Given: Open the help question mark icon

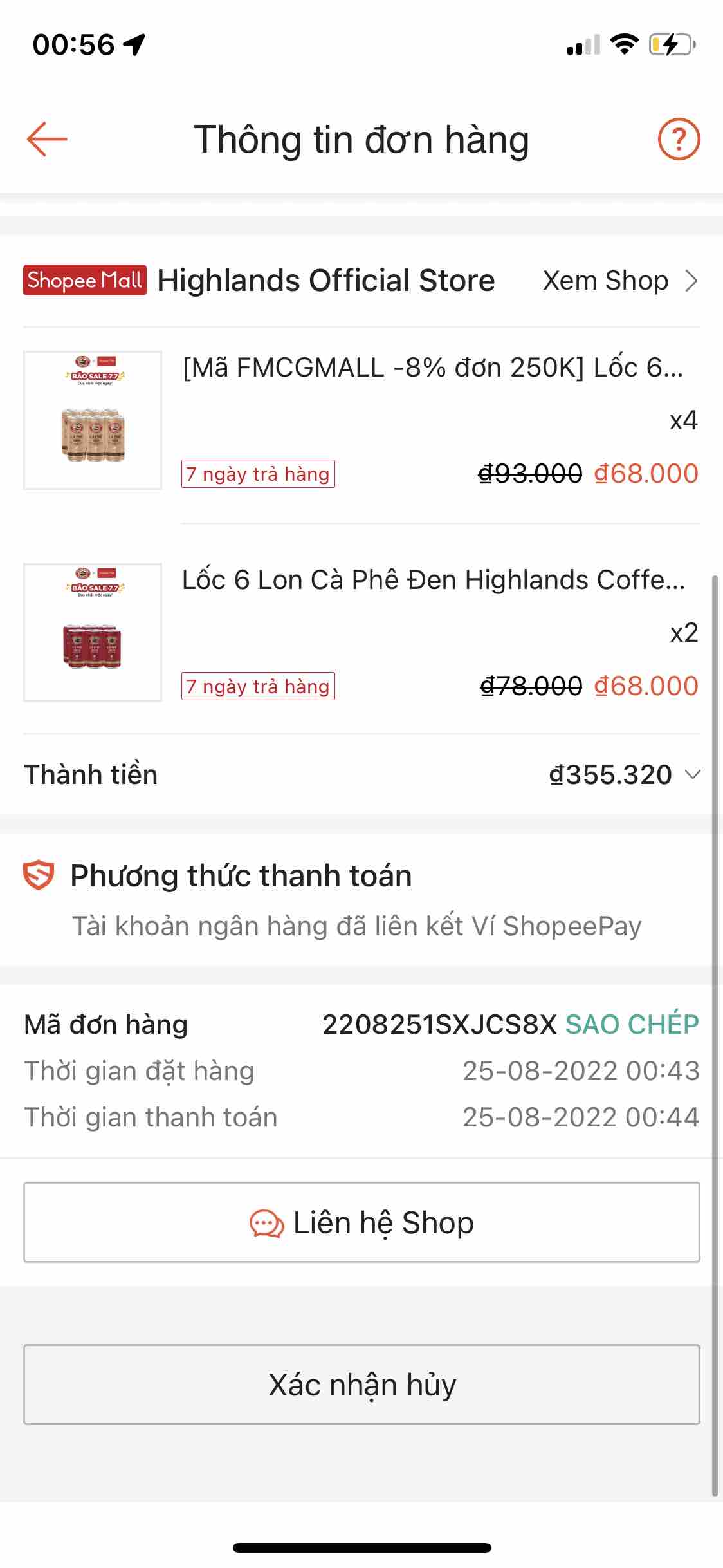Looking at the screenshot, I should (x=679, y=139).
